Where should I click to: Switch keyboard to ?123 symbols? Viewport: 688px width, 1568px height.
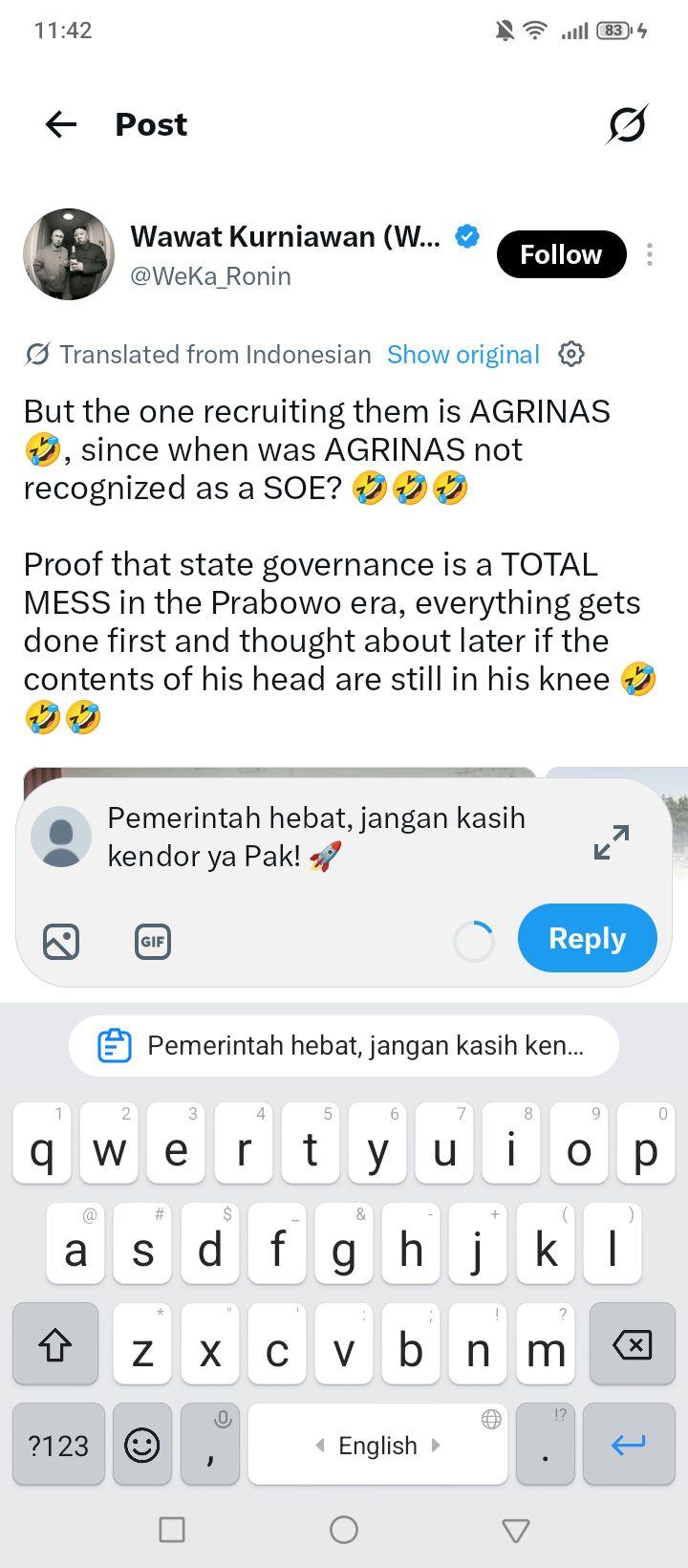[x=58, y=1445]
